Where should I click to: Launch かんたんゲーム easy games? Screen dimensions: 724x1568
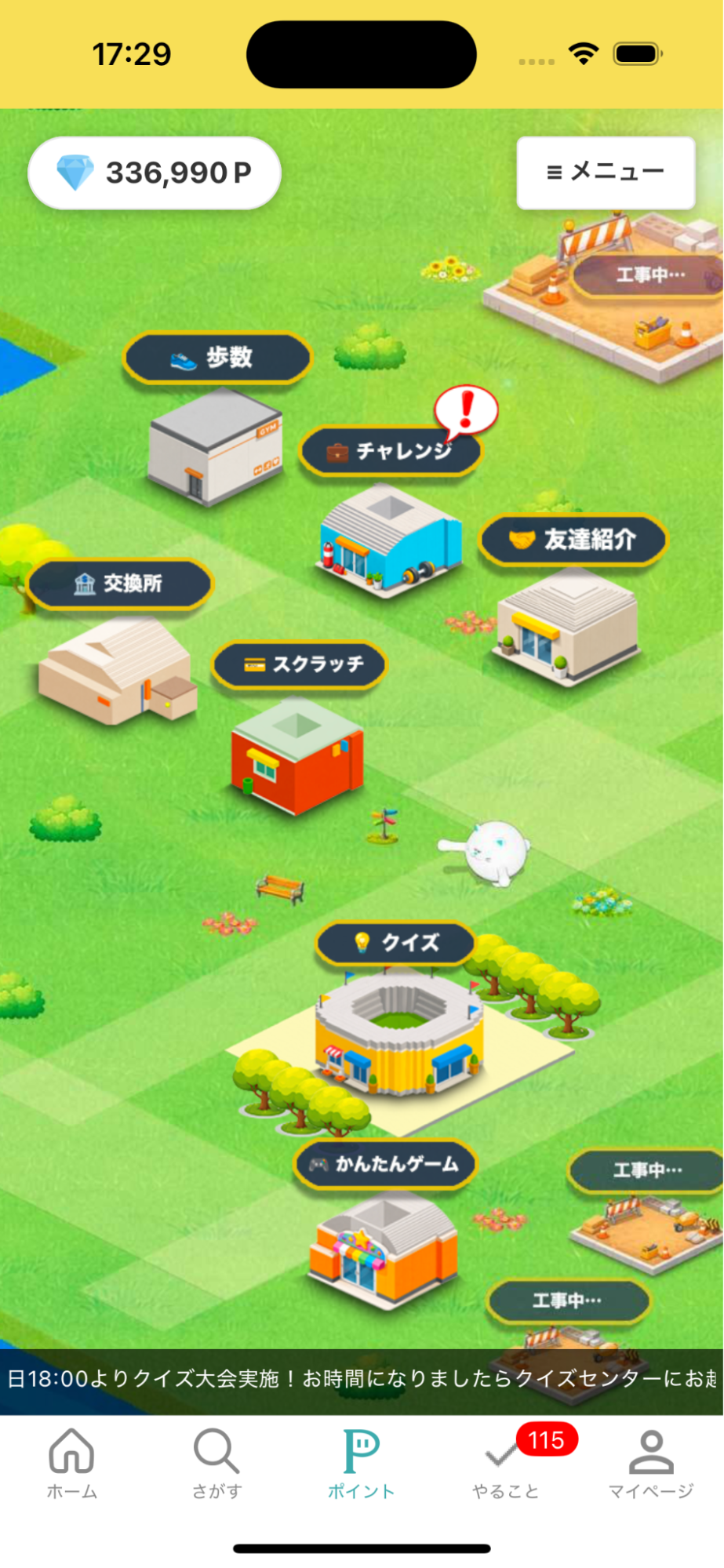click(x=386, y=1164)
